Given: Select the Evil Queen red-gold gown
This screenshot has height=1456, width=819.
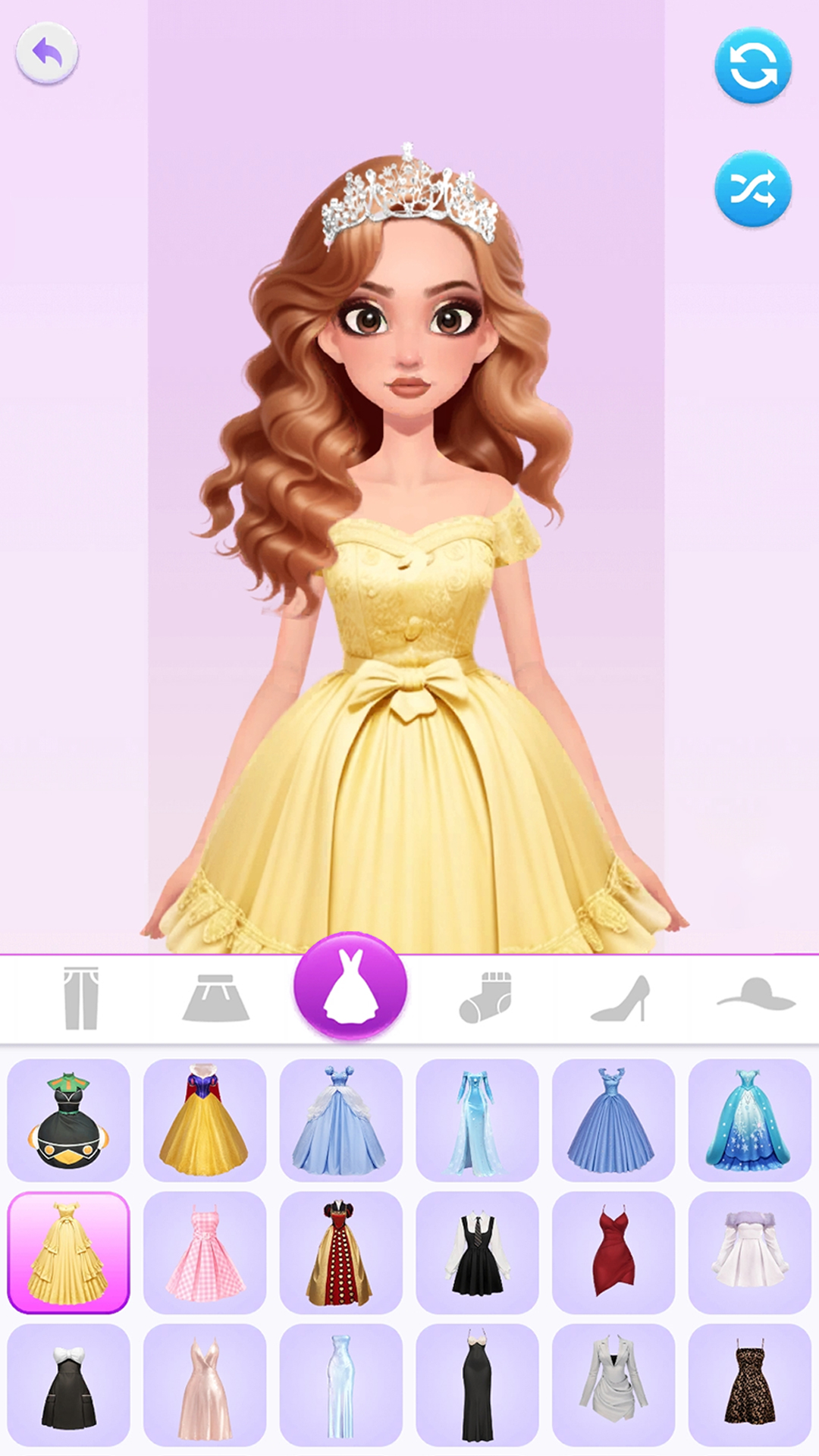Looking at the screenshot, I should click(x=342, y=1251).
